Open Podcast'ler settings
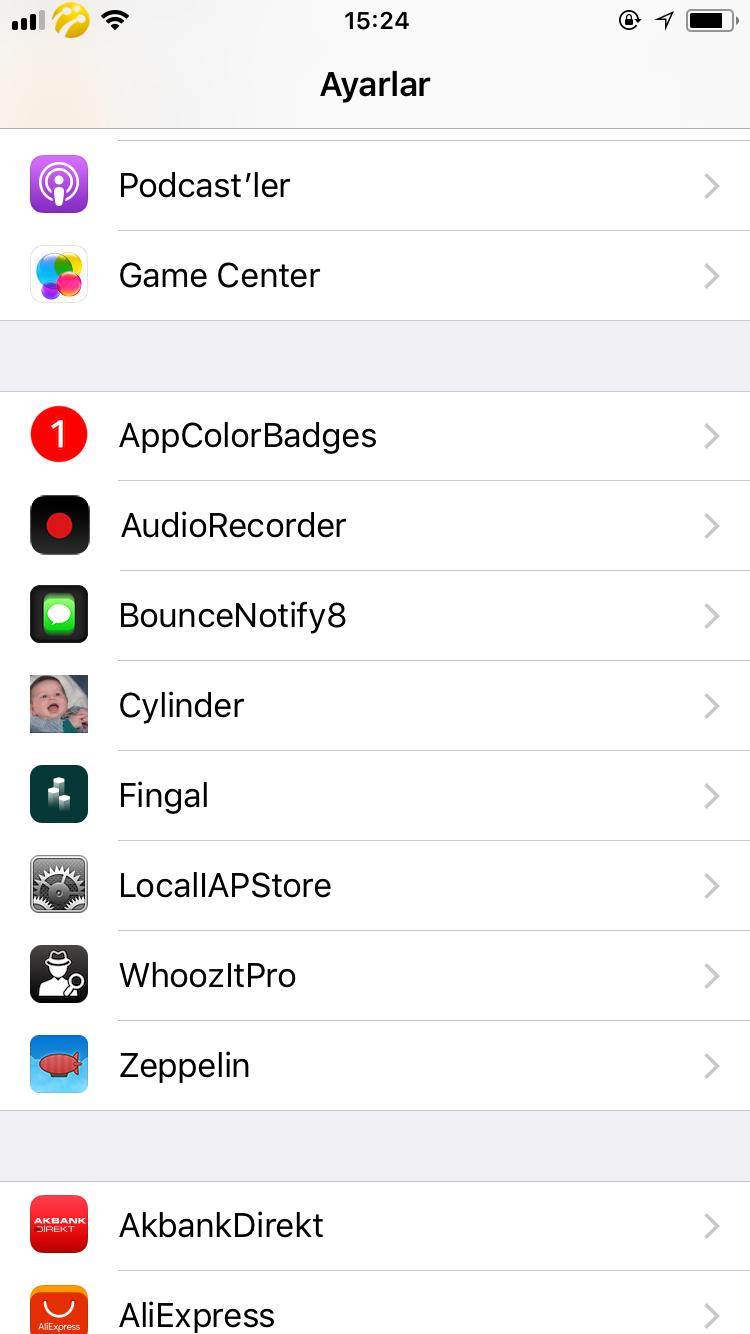The image size is (750, 1334). tap(375, 186)
